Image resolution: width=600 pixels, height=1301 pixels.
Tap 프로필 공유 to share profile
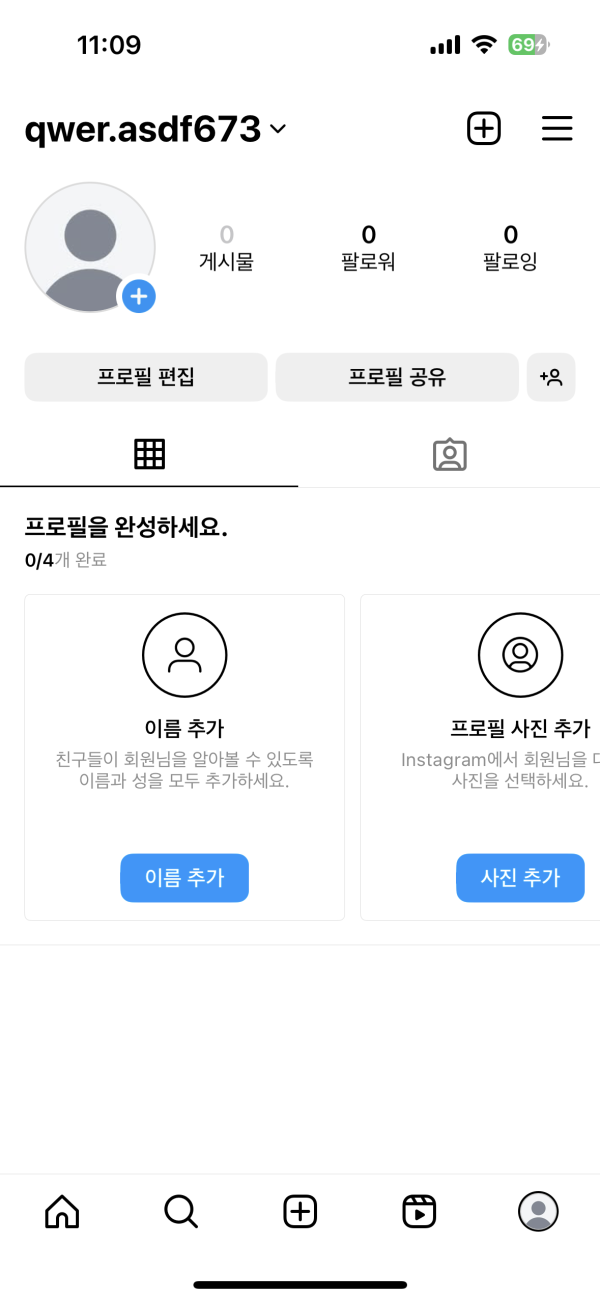(397, 377)
